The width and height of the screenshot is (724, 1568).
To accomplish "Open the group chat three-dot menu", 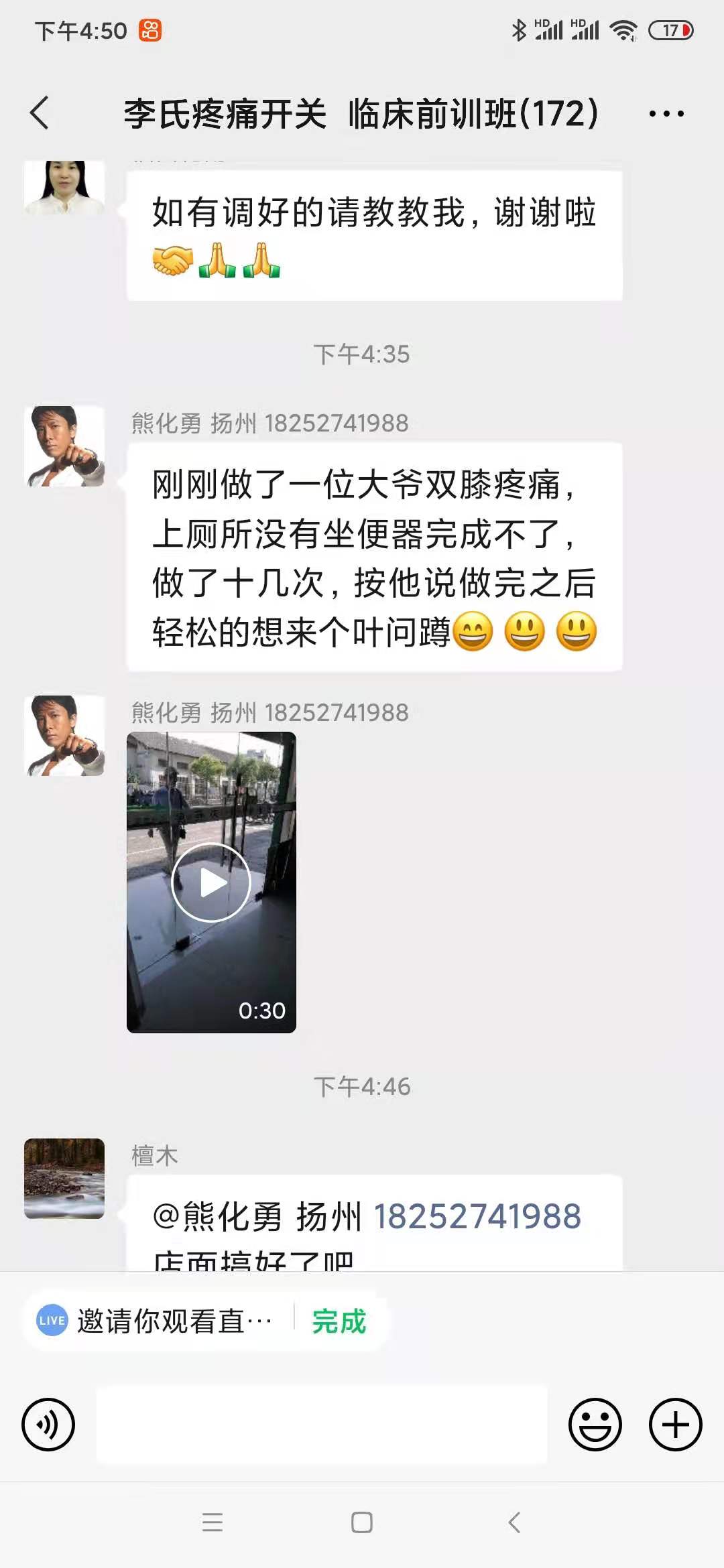I will [666, 113].
